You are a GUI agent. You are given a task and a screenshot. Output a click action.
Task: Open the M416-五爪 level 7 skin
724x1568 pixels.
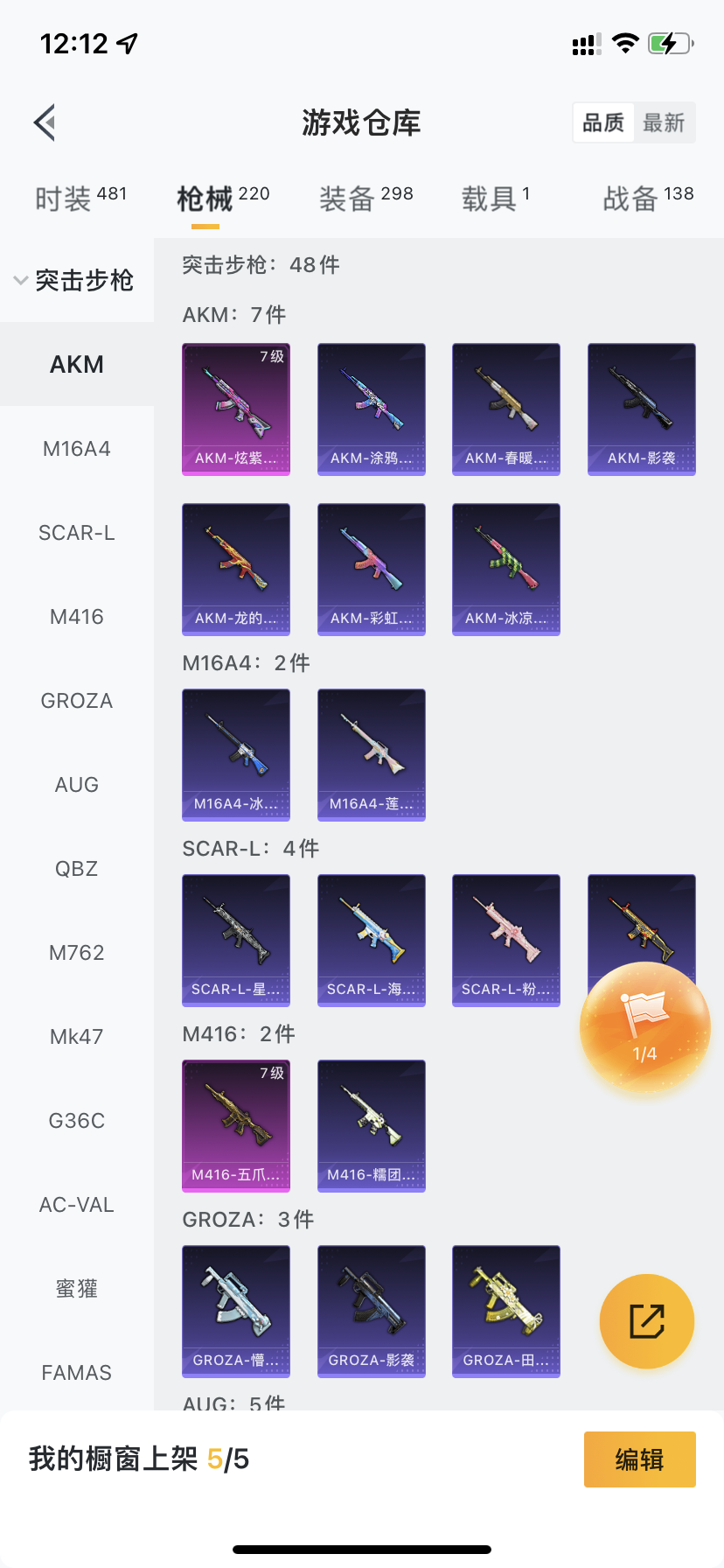236,1125
